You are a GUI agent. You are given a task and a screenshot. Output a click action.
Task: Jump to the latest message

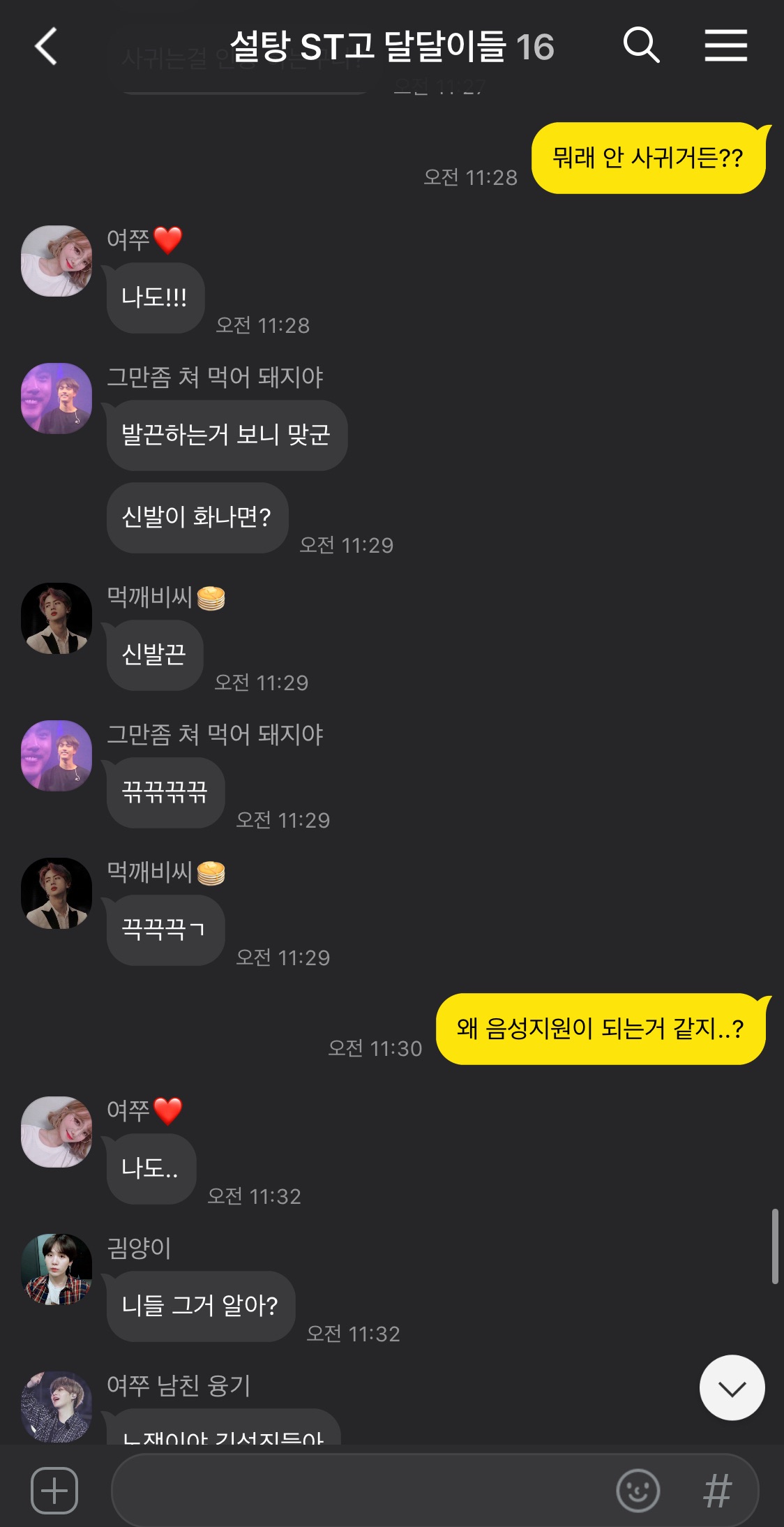coord(732,1387)
